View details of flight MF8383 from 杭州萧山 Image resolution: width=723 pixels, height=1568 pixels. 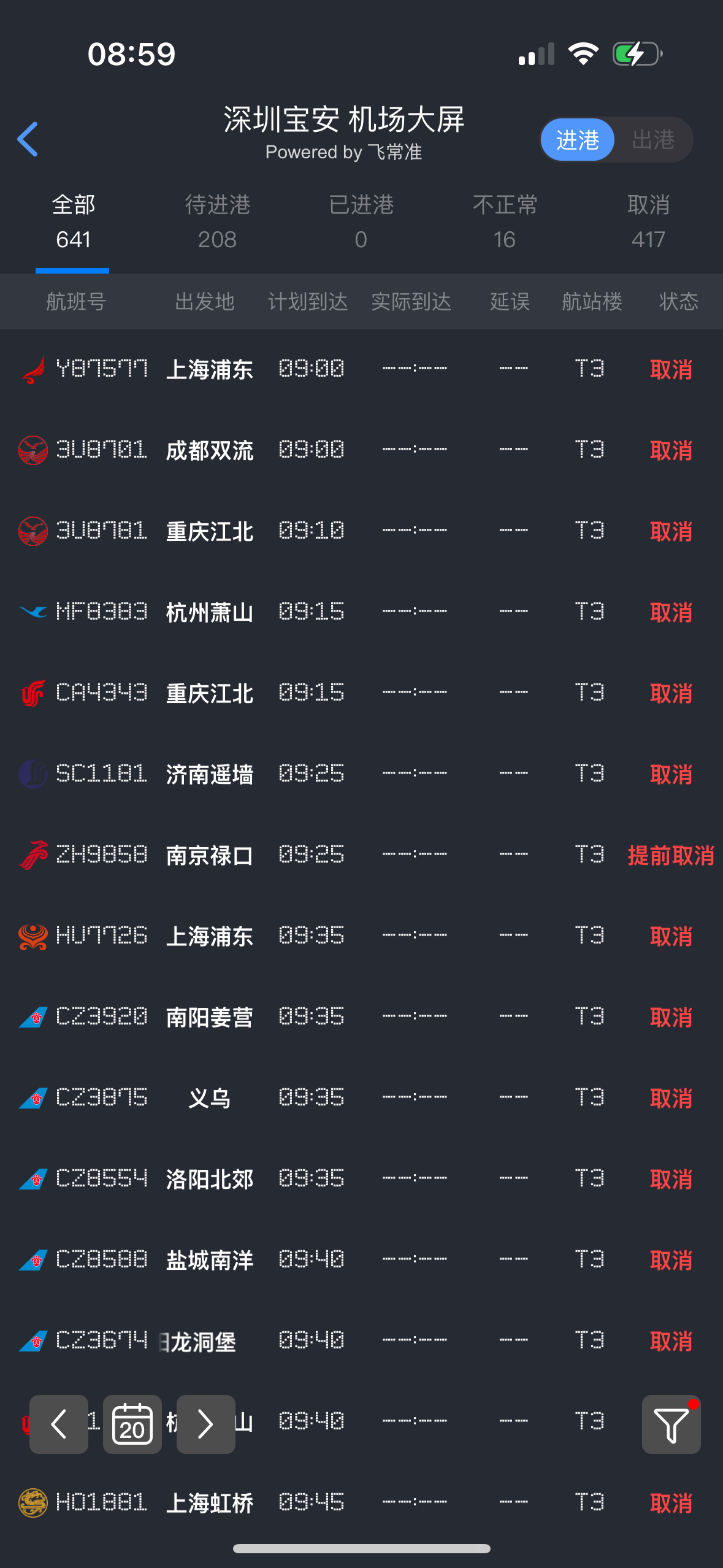point(361,612)
